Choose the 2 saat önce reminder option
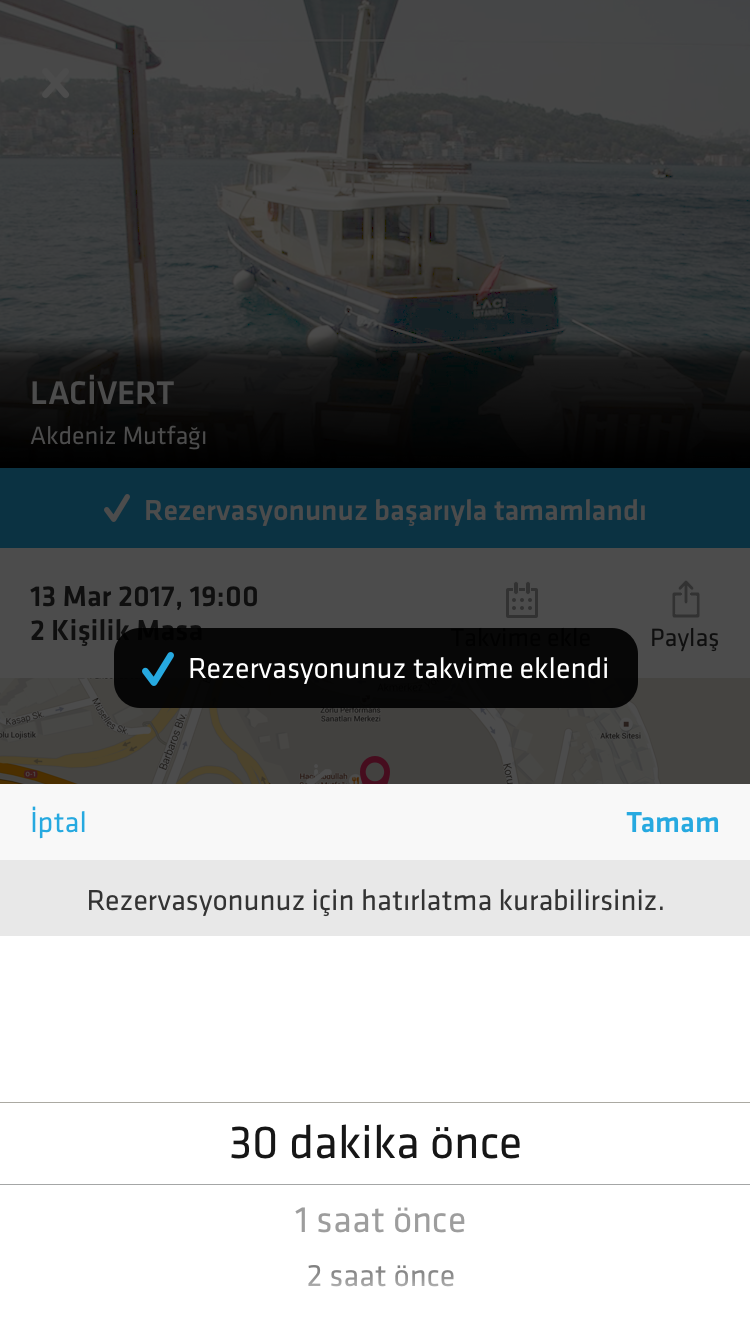Image resolution: width=750 pixels, height=1334 pixels. 380,1276
